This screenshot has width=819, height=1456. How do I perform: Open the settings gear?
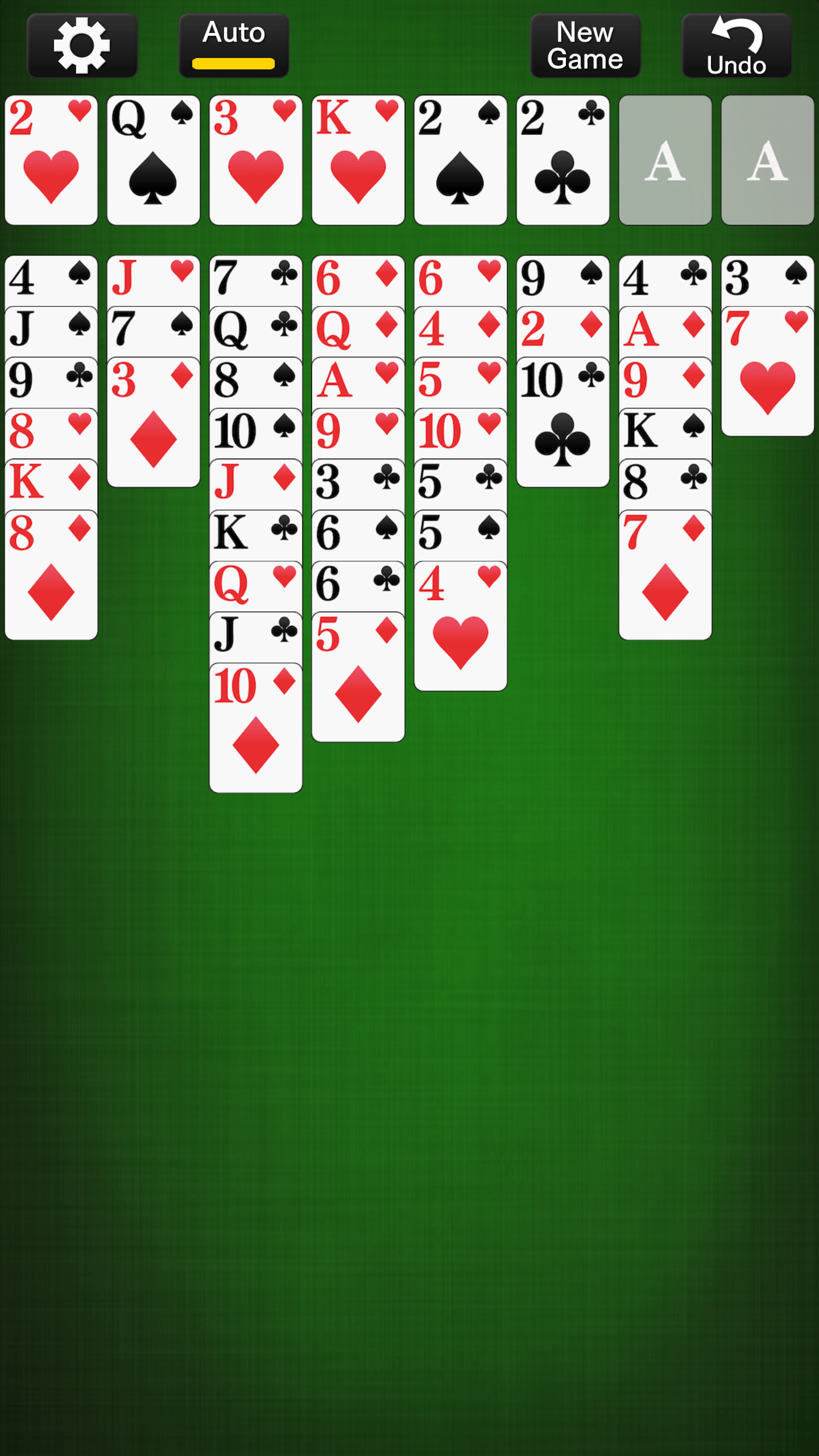tap(82, 45)
